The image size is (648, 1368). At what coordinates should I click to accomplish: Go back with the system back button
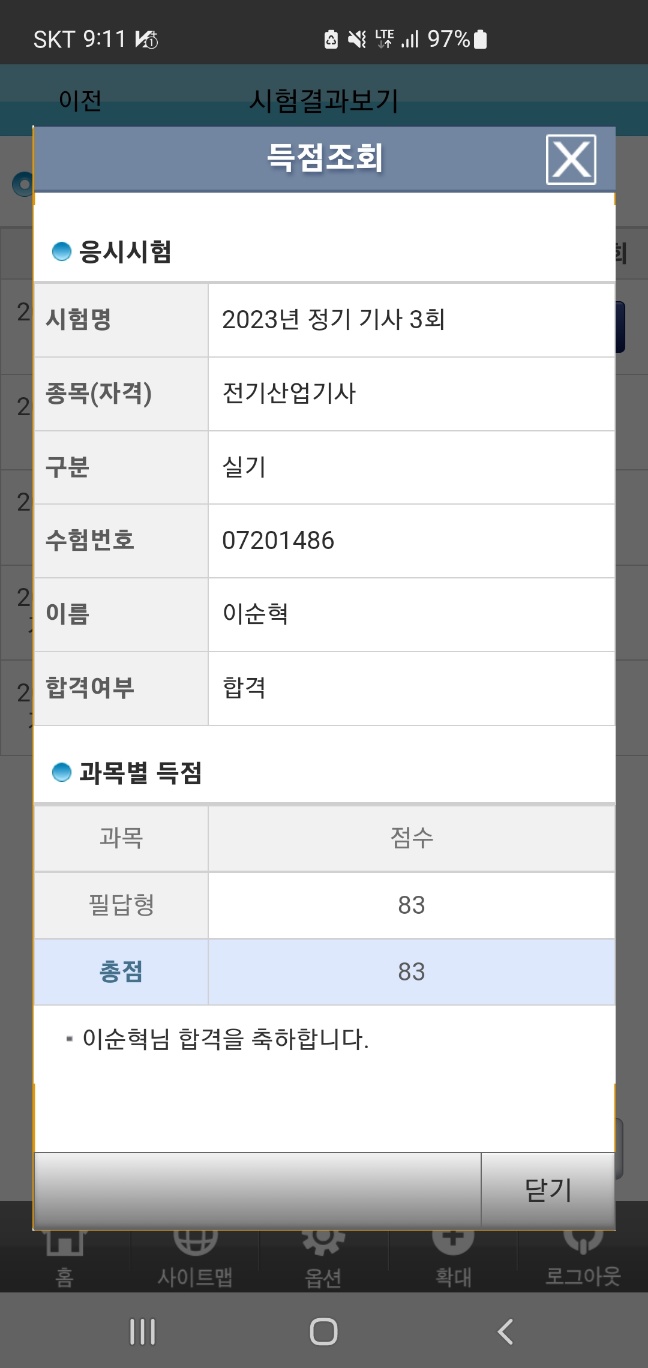tap(505, 1331)
